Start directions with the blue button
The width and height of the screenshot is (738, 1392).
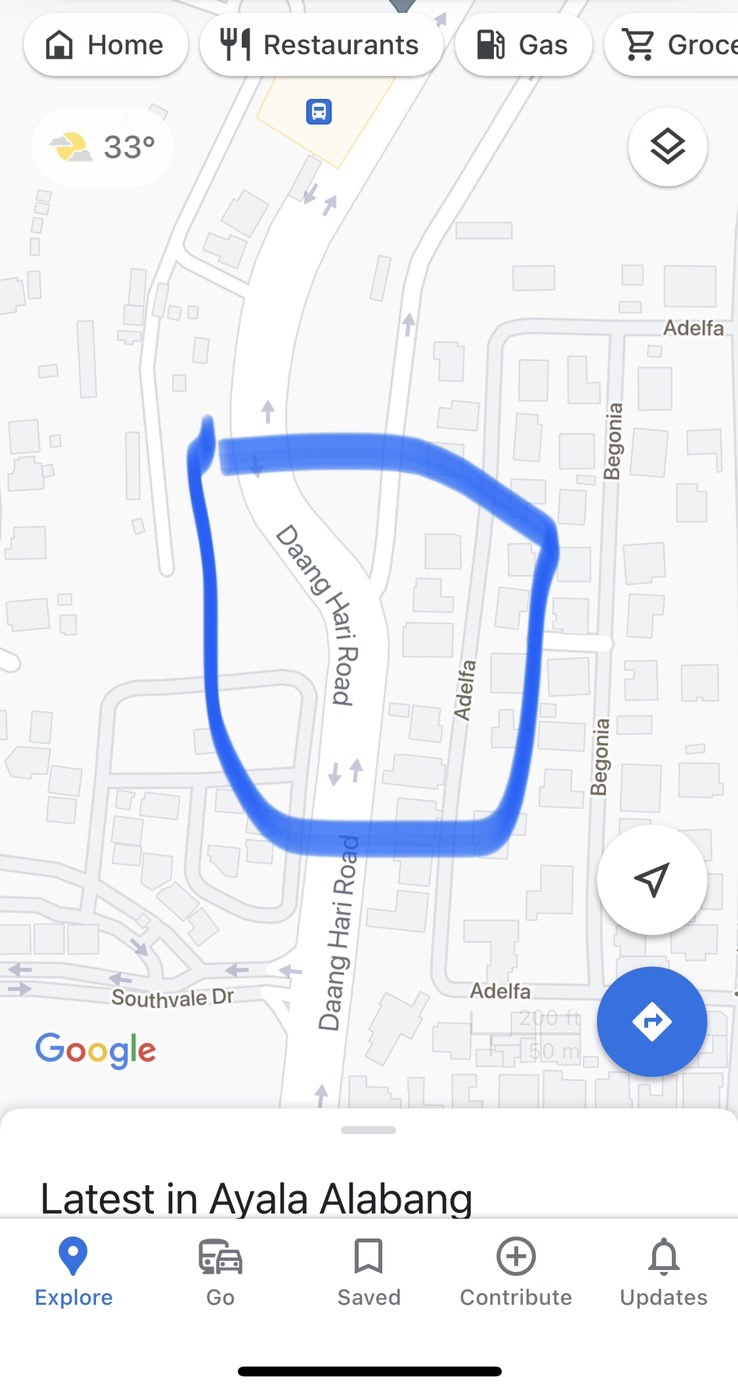(x=651, y=1021)
